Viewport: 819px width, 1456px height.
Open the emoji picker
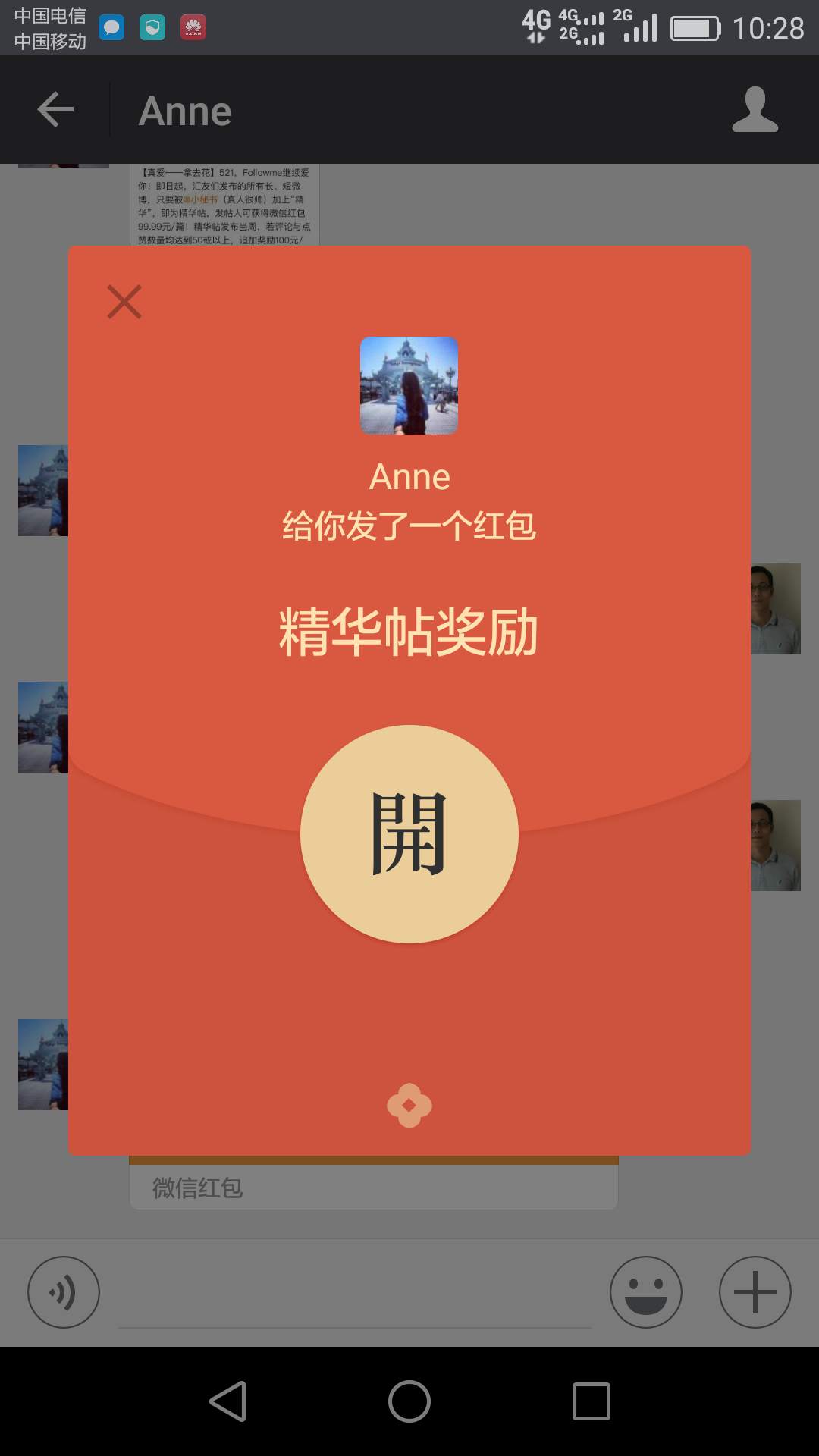coord(646,1292)
